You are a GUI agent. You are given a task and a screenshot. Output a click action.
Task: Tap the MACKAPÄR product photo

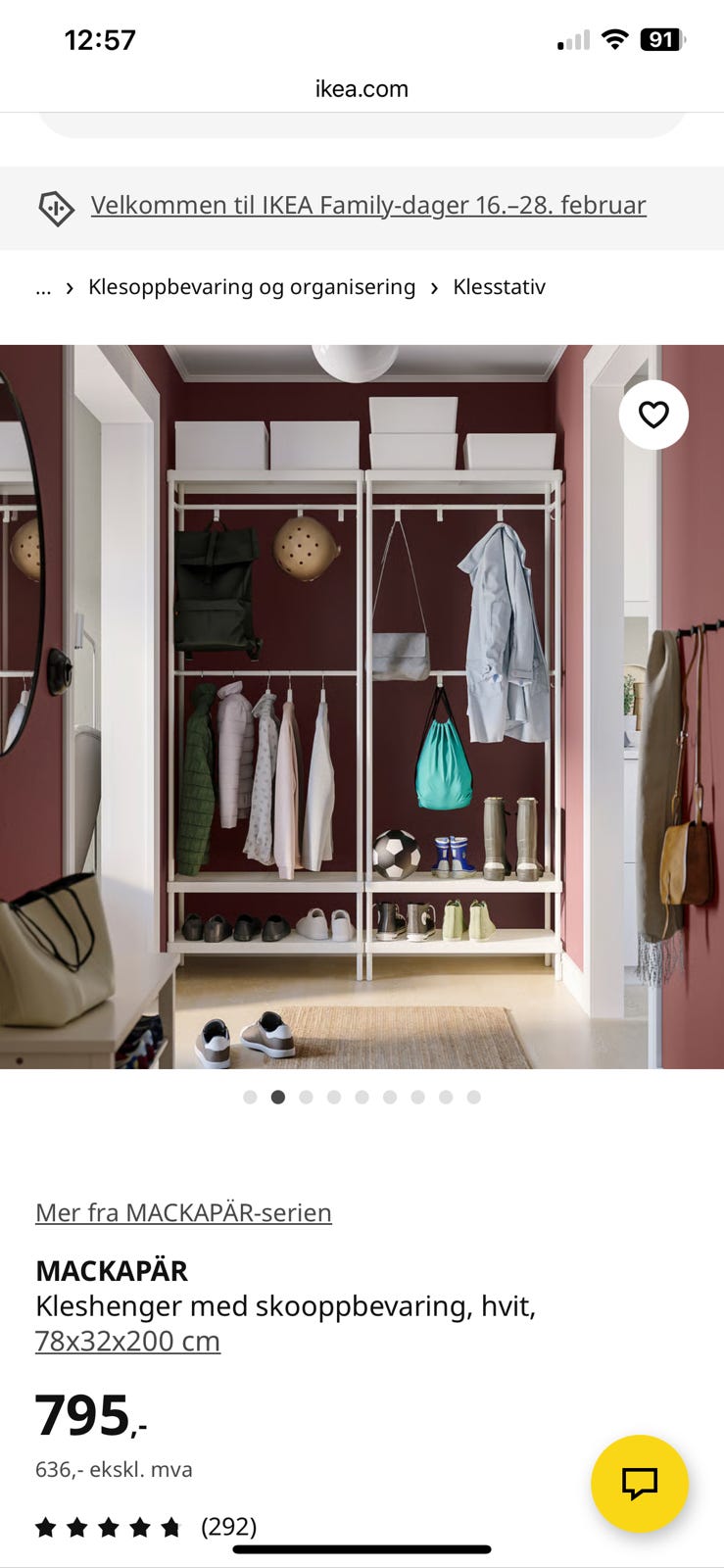(x=362, y=706)
